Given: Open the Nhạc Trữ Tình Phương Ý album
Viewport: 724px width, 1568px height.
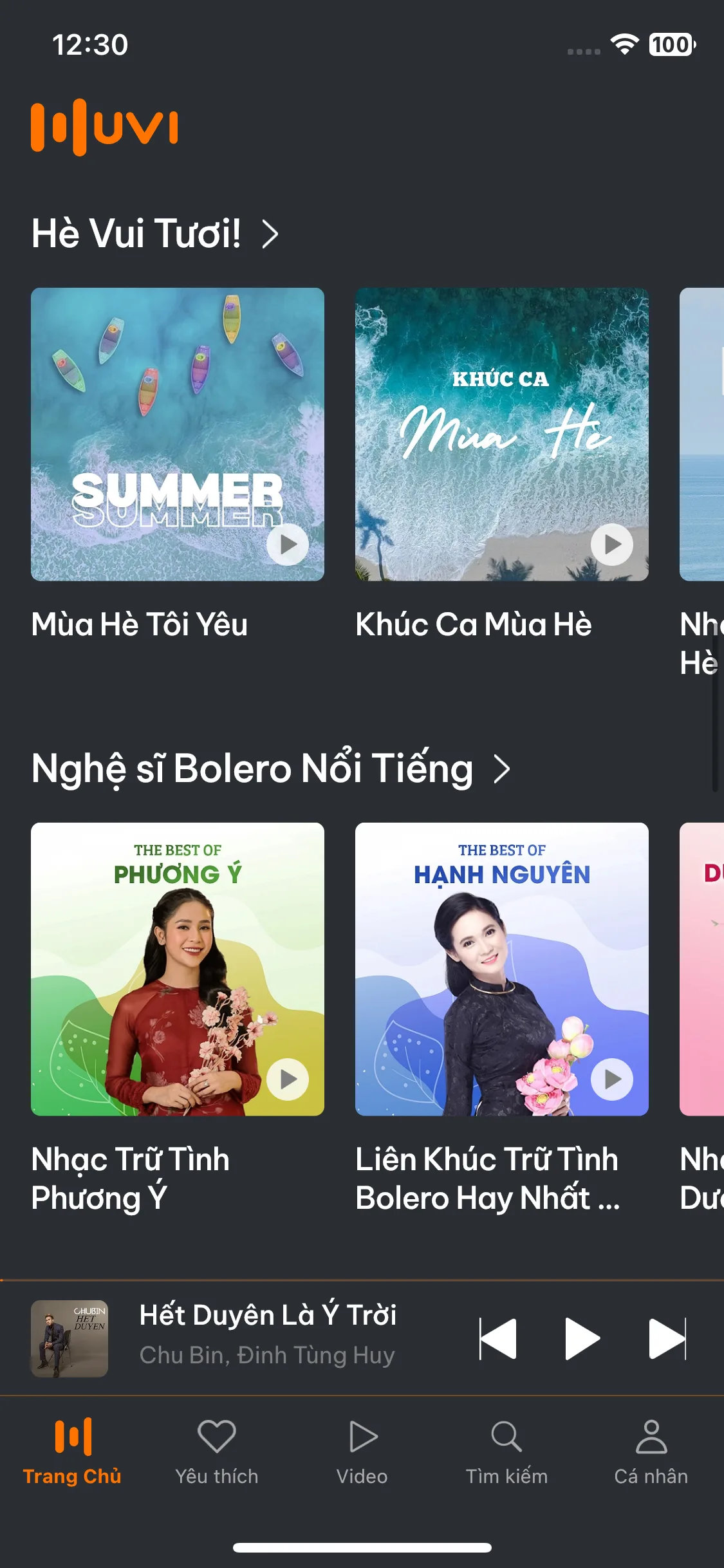Looking at the screenshot, I should (x=177, y=969).
